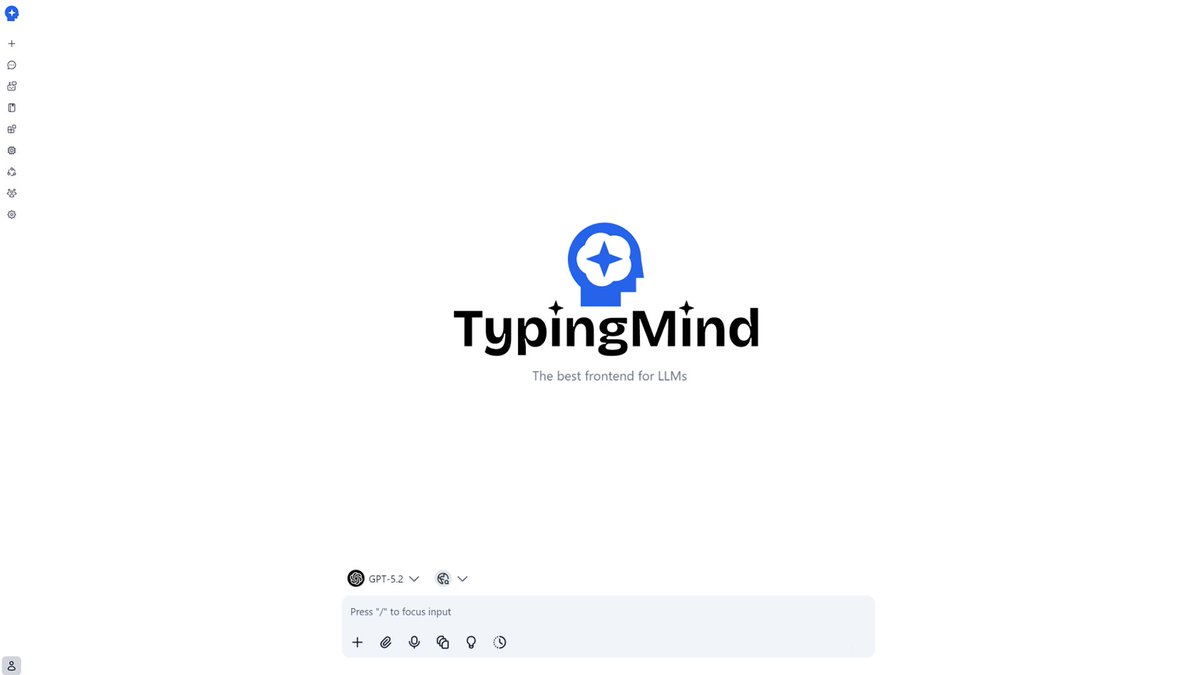This screenshot has height=675, width=1200.
Task: Open the plugins icon in sidebar
Action: click(12, 129)
